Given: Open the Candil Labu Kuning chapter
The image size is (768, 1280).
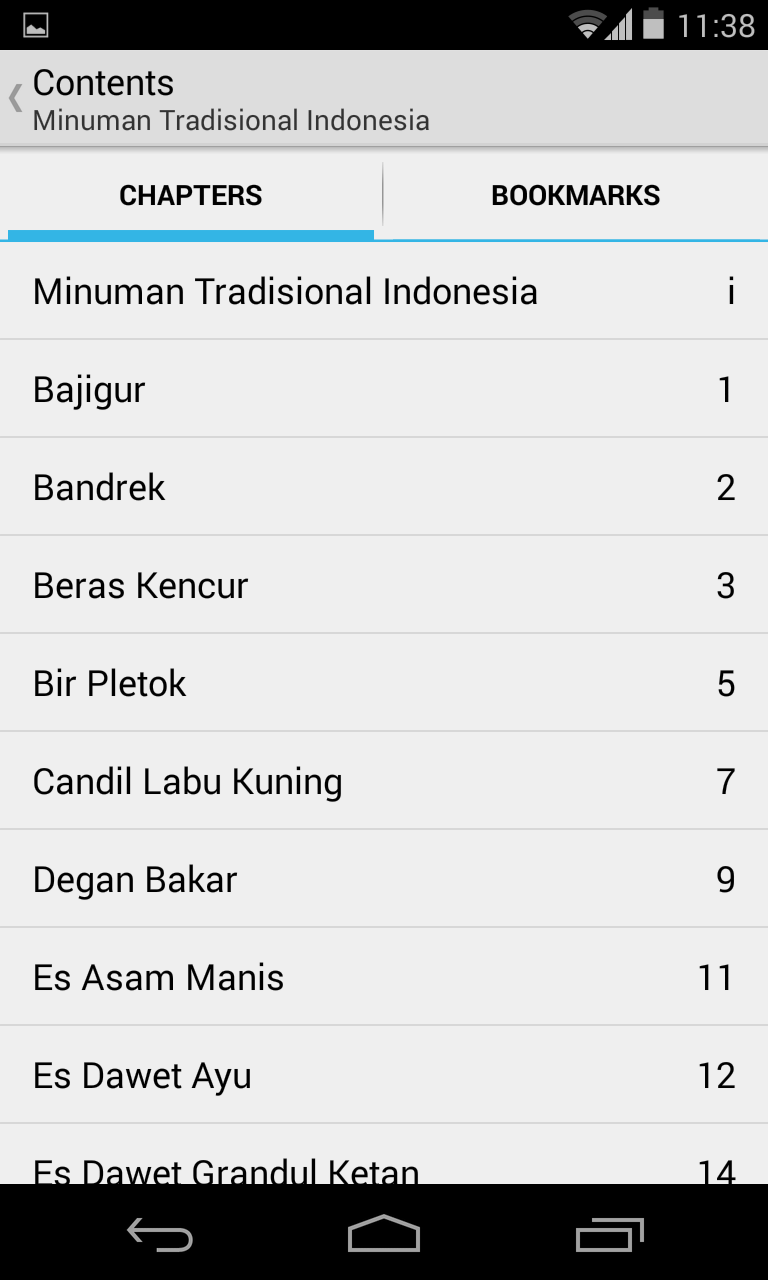Looking at the screenshot, I should coord(384,781).
